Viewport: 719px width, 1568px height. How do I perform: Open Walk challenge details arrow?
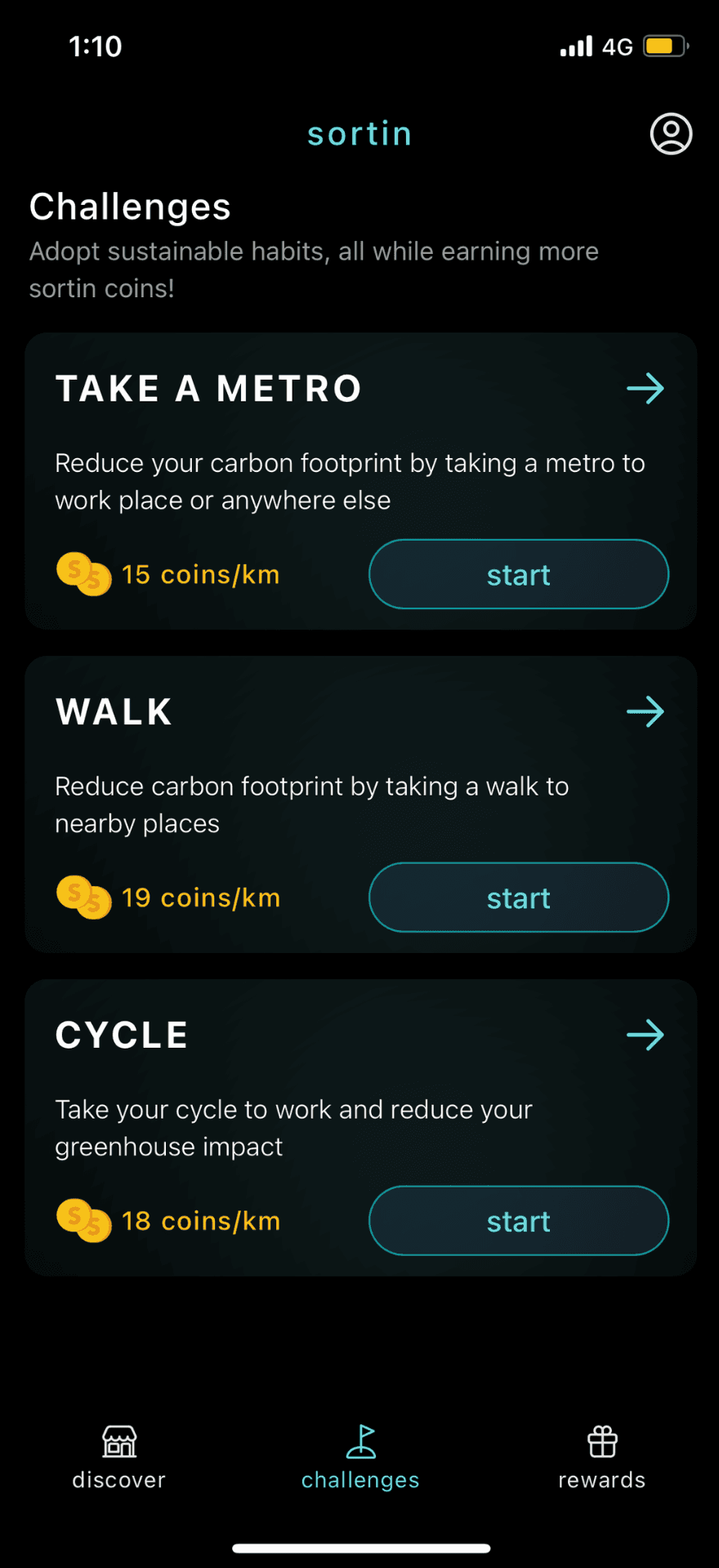(x=645, y=712)
